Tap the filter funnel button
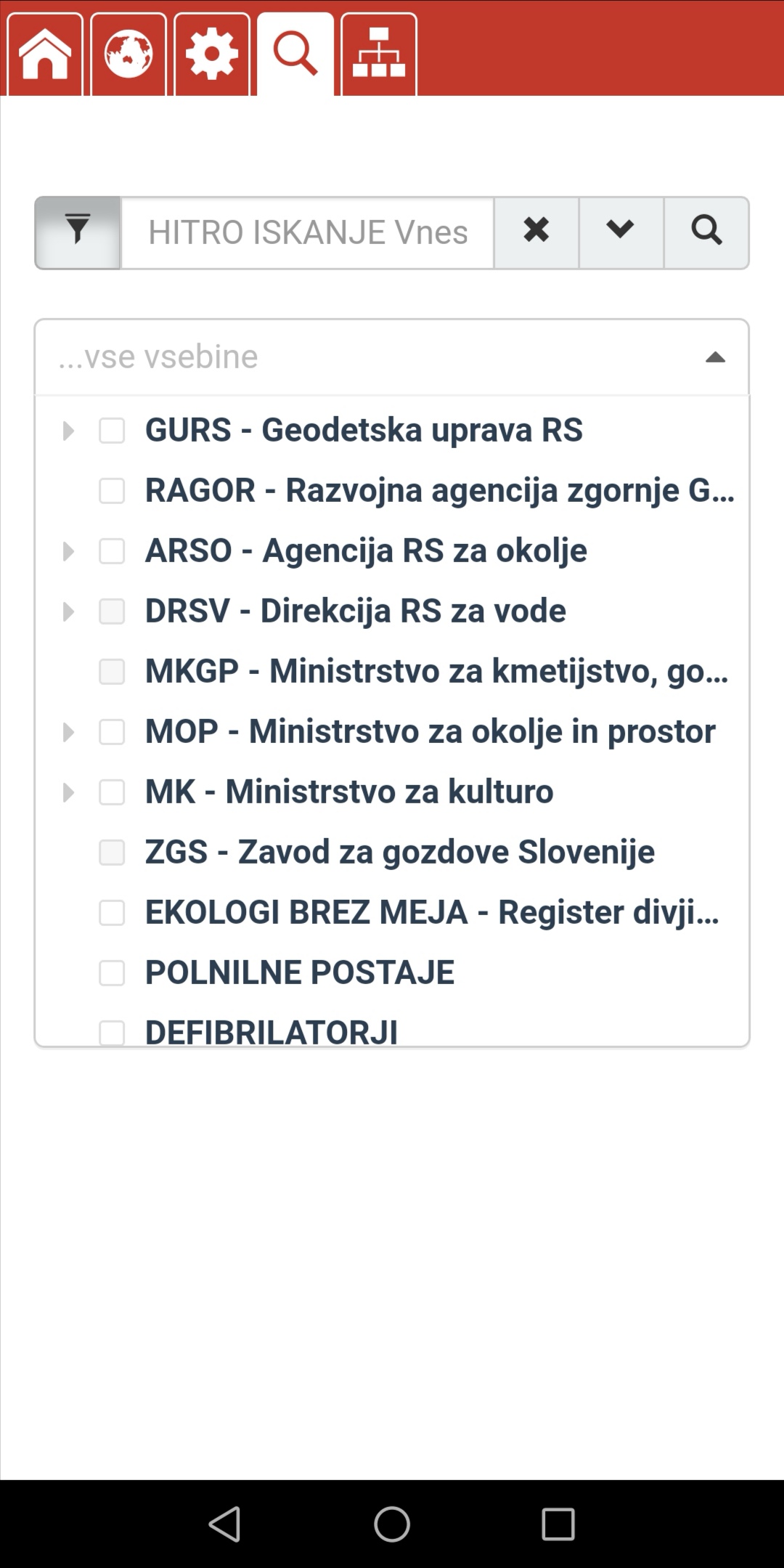784x1568 pixels. click(78, 232)
